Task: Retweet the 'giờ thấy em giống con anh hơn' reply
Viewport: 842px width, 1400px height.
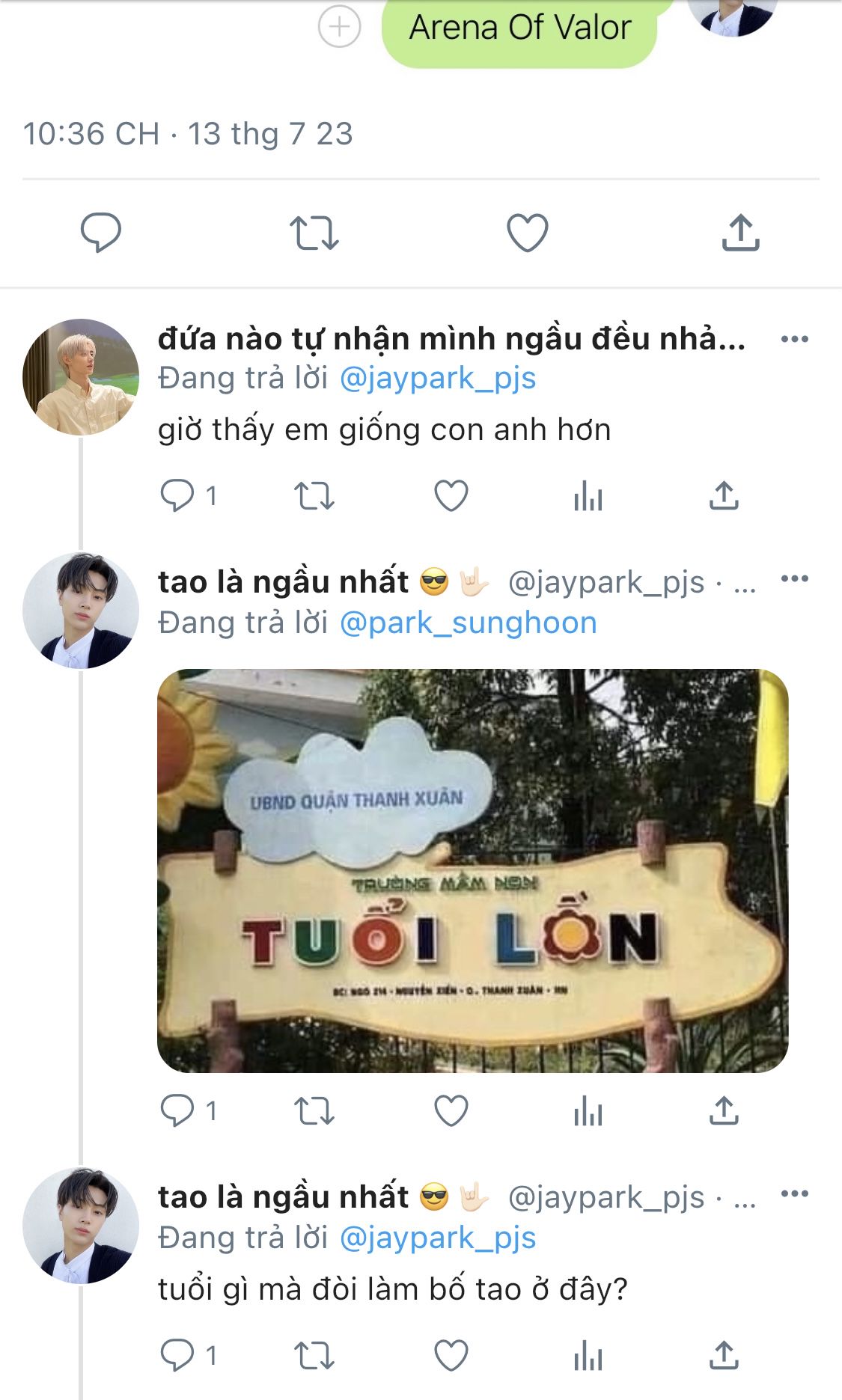Action: 314,496
